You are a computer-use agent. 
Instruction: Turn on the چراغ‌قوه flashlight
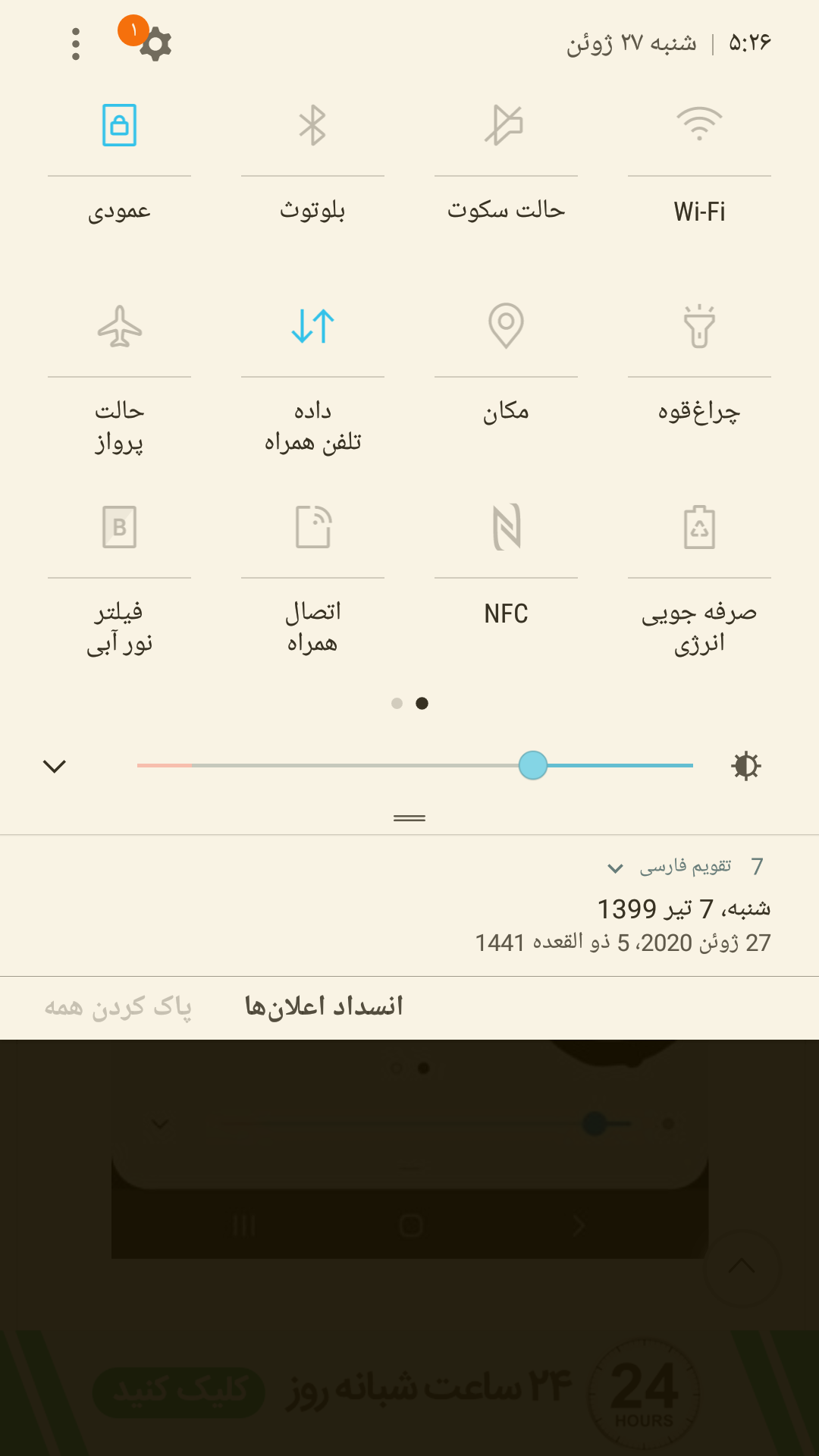tap(699, 326)
